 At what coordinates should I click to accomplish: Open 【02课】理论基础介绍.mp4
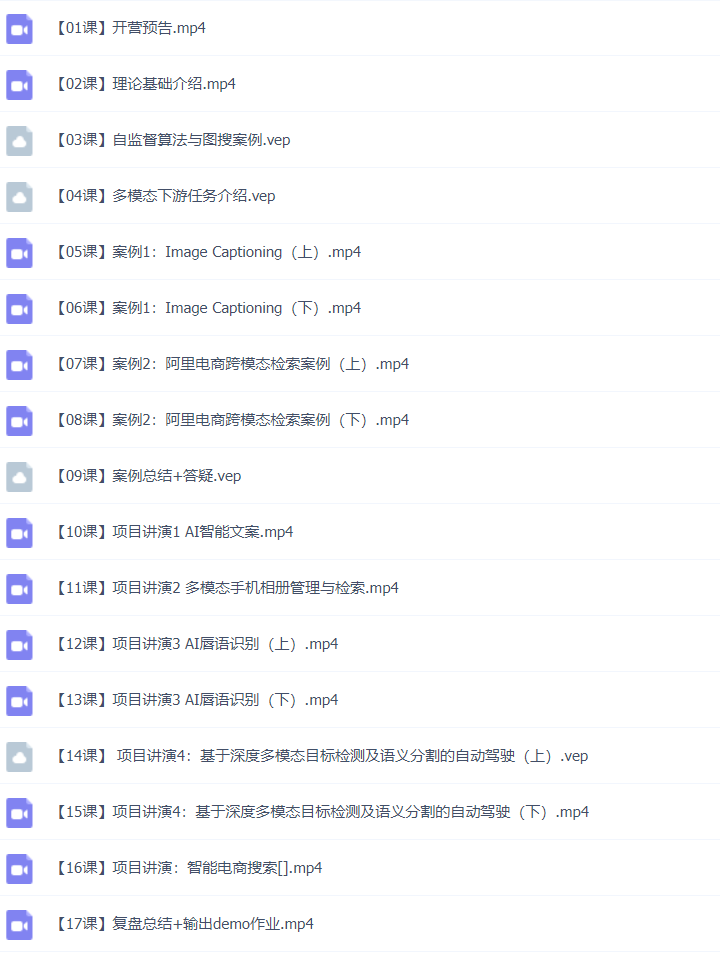(146, 84)
